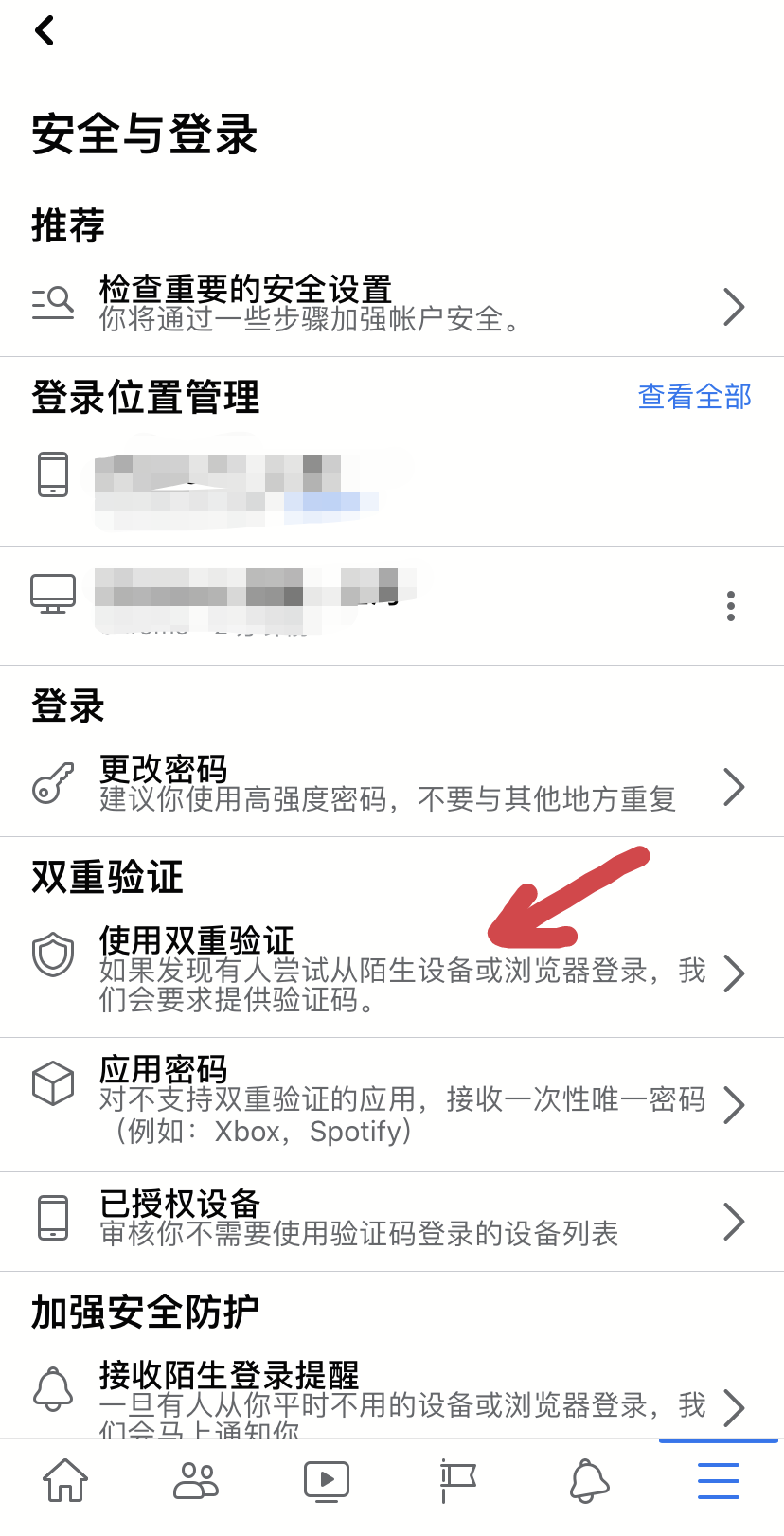
Task: Open 已授权设备 list
Action: (392, 1221)
